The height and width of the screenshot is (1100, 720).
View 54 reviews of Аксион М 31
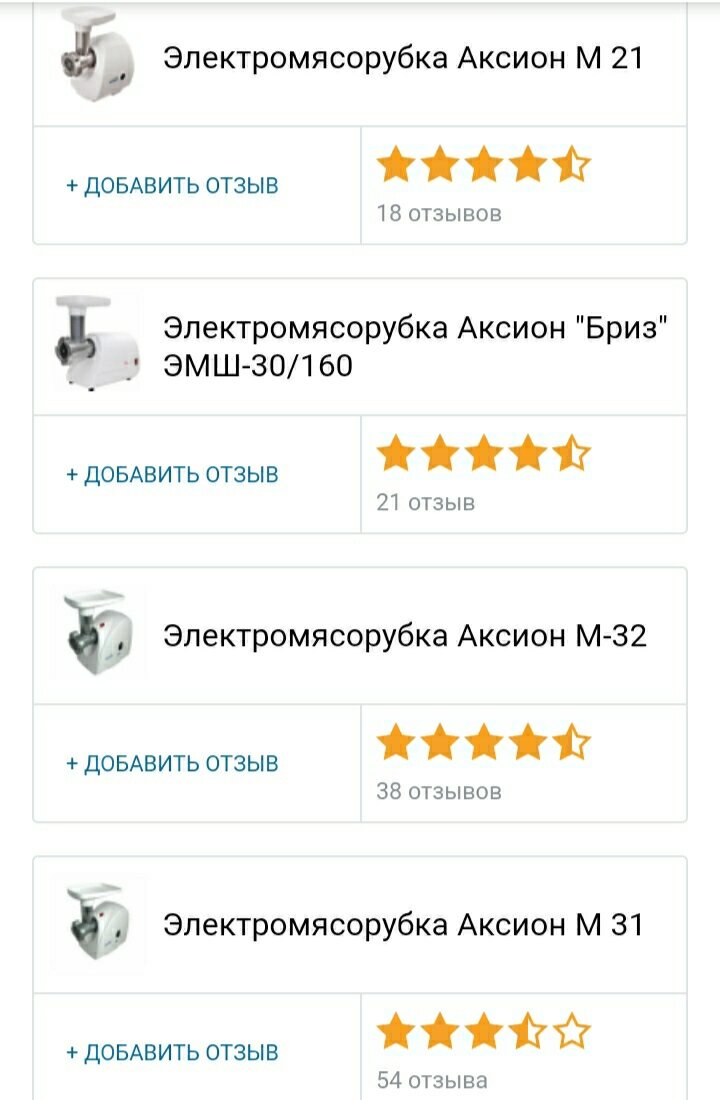point(432,1080)
